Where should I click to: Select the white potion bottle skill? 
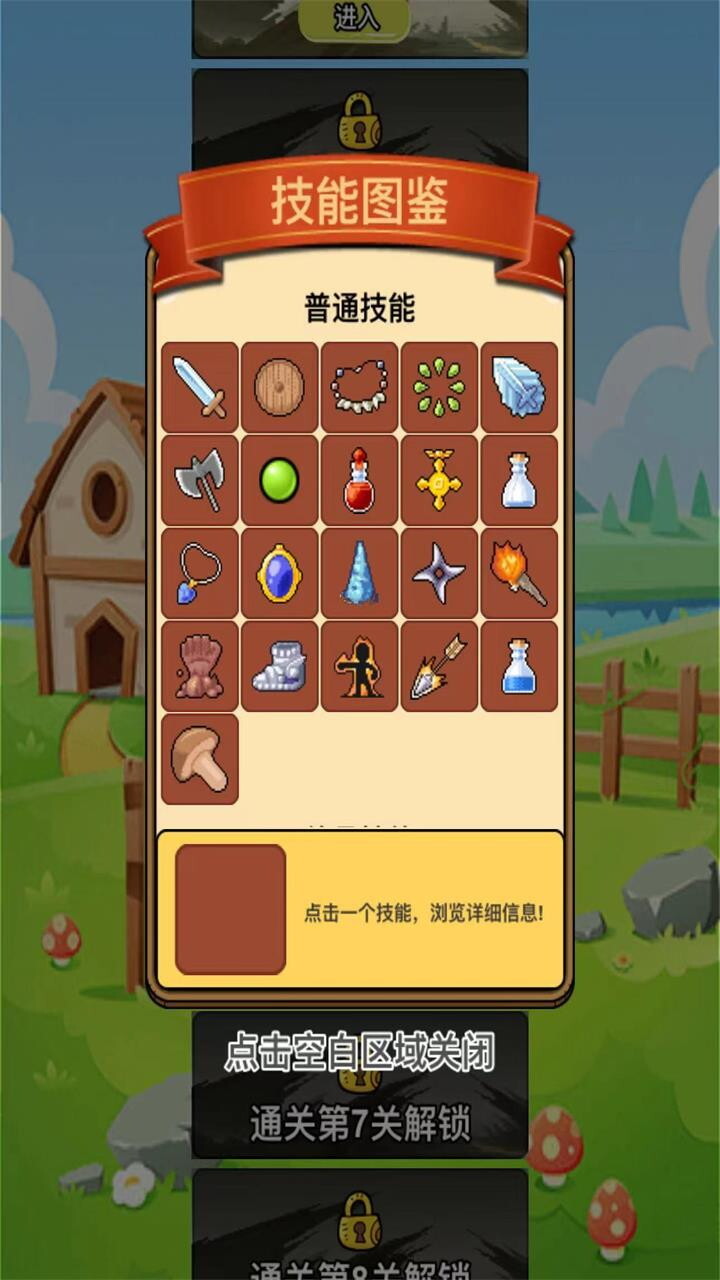pos(519,480)
